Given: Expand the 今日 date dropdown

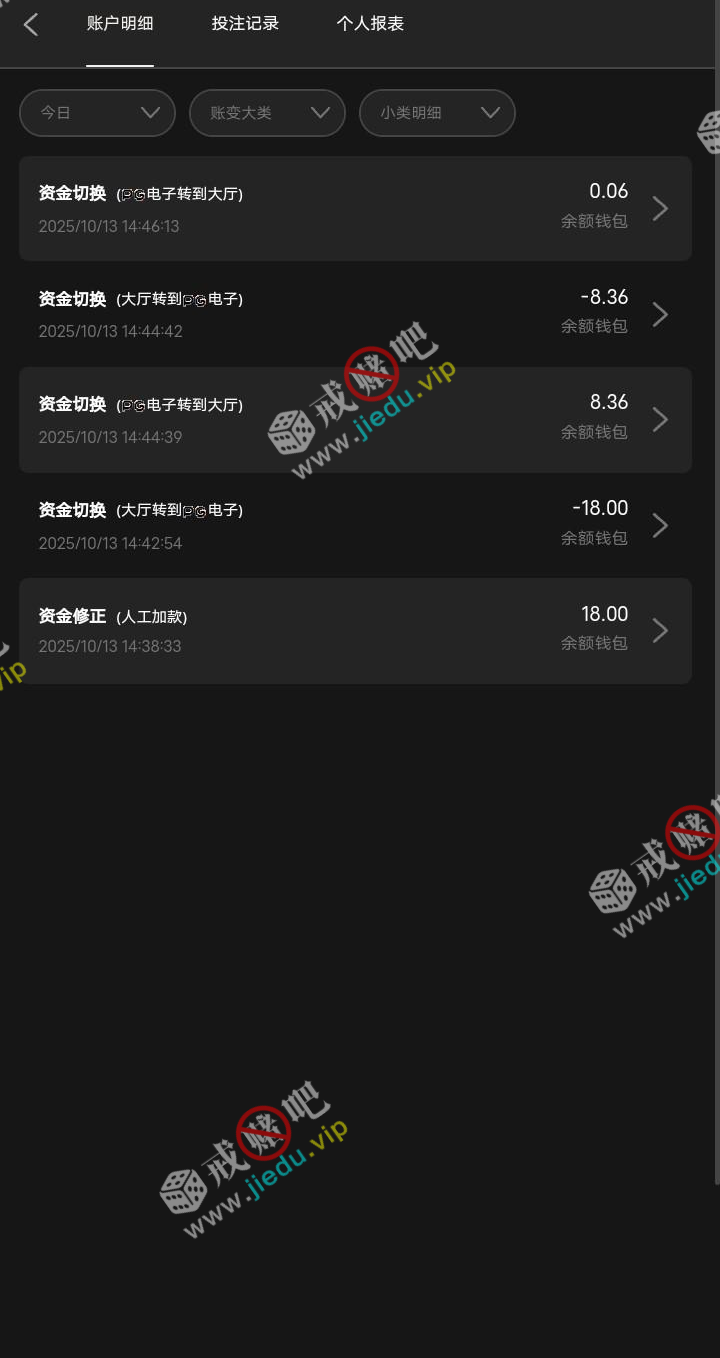Looking at the screenshot, I should point(97,113).
